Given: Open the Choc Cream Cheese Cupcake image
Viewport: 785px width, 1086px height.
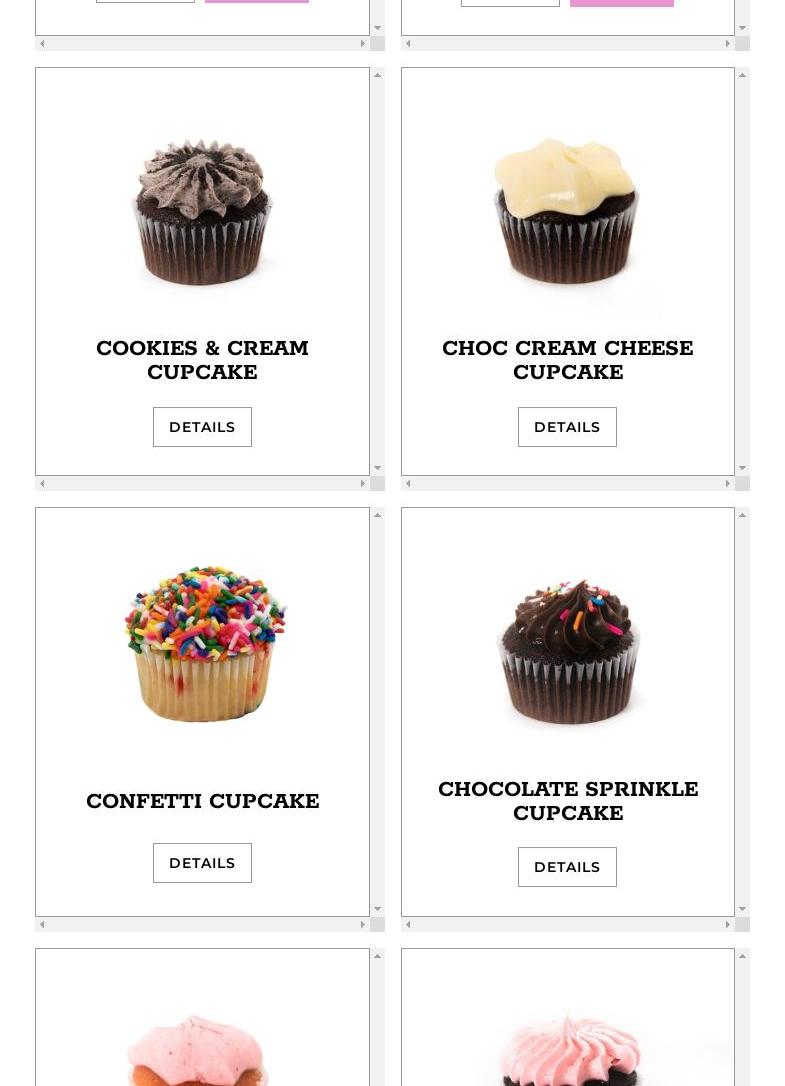Looking at the screenshot, I should [x=567, y=212].
